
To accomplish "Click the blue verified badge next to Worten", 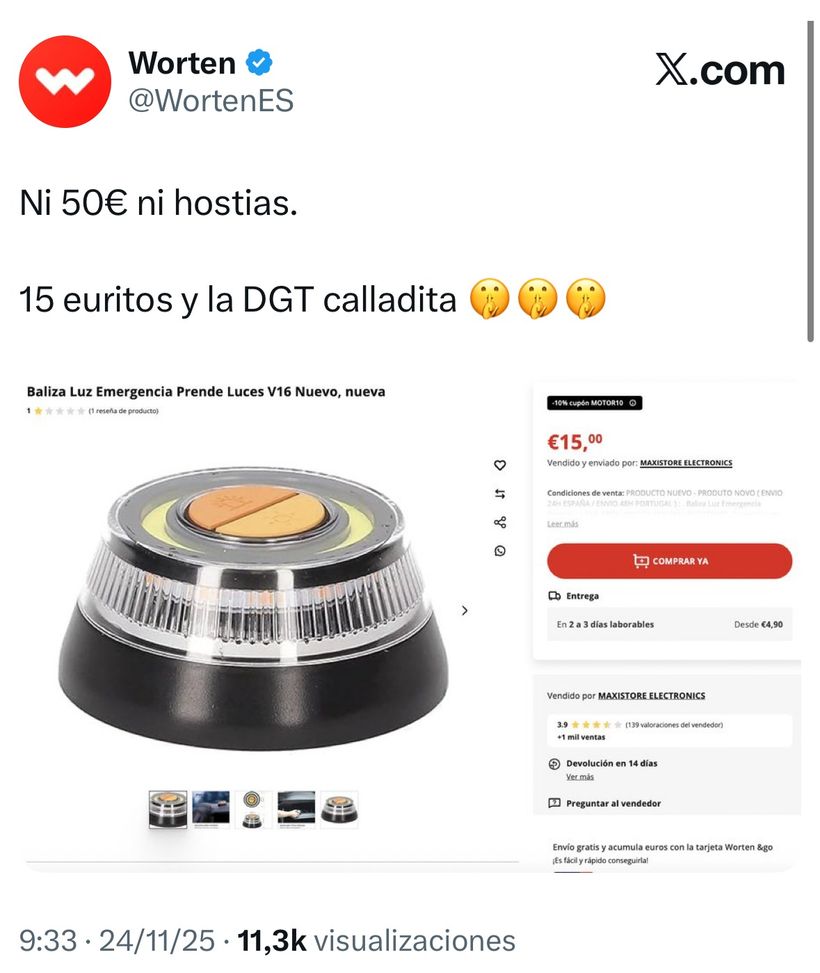I will coord(257,63).
